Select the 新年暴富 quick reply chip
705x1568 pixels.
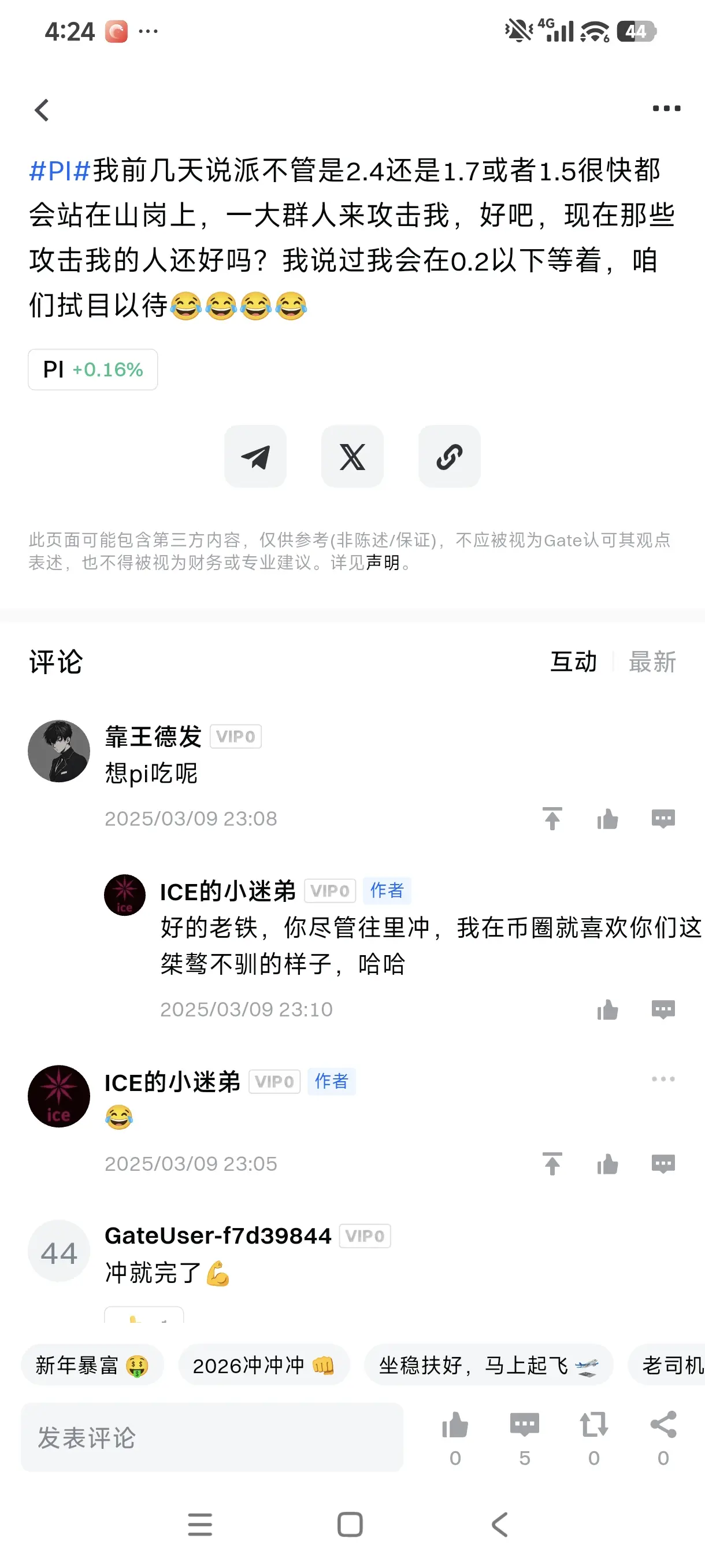pos(91,1365)
